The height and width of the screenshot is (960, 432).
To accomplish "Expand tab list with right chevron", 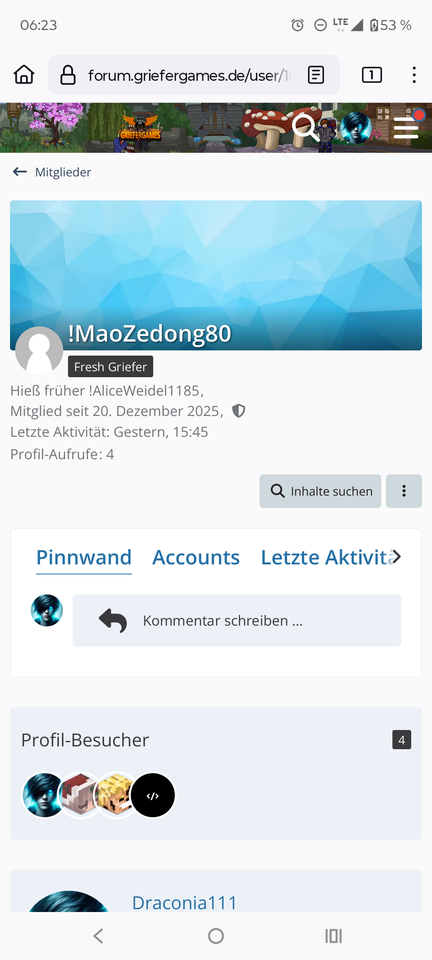I will point(397,557).
